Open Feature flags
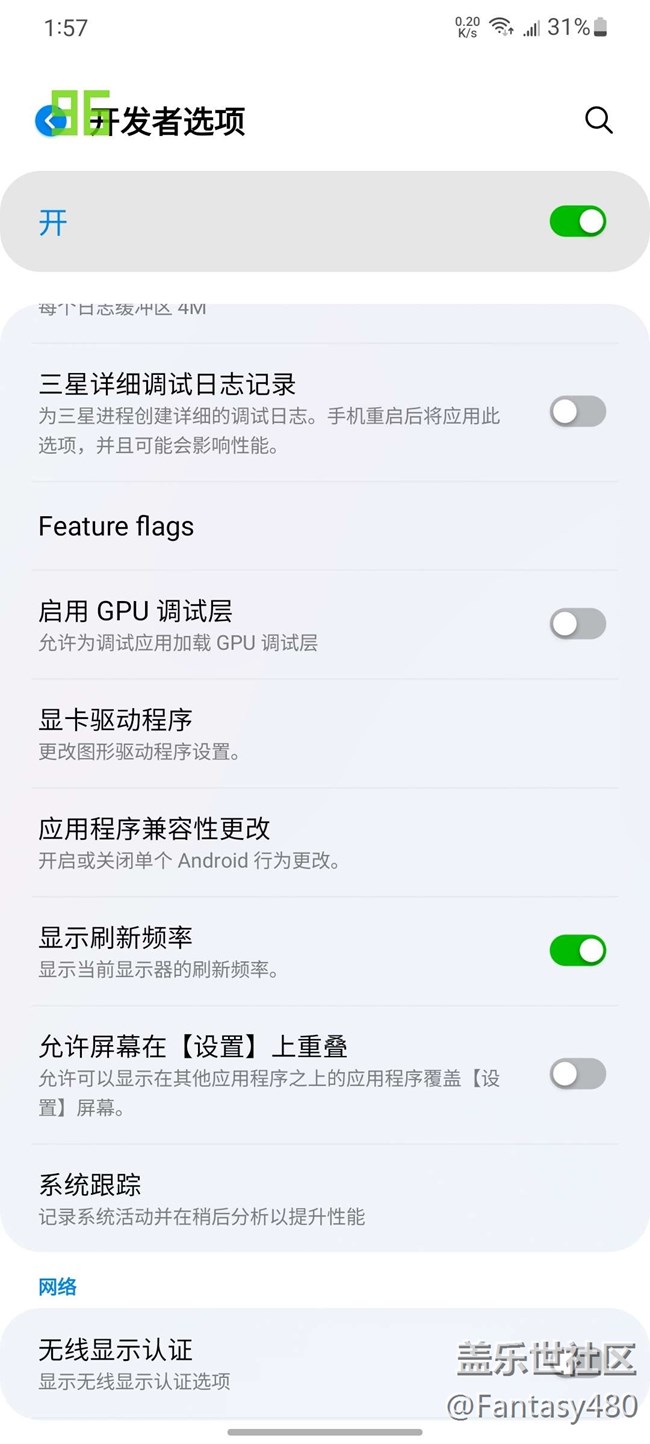This screenshot has height=1444, width=650. point(325,526)
